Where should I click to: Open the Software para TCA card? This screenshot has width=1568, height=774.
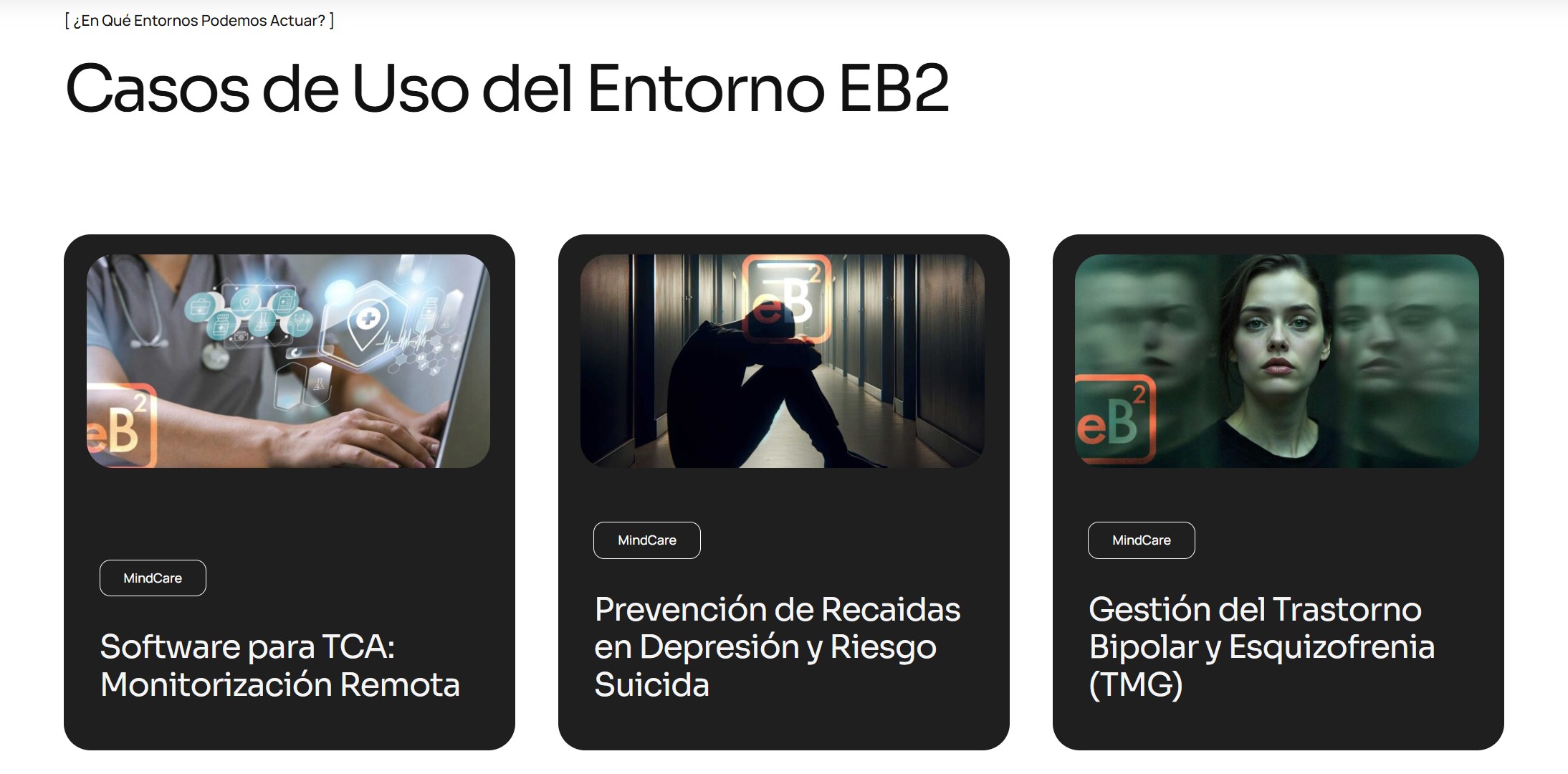coord(279,665)
